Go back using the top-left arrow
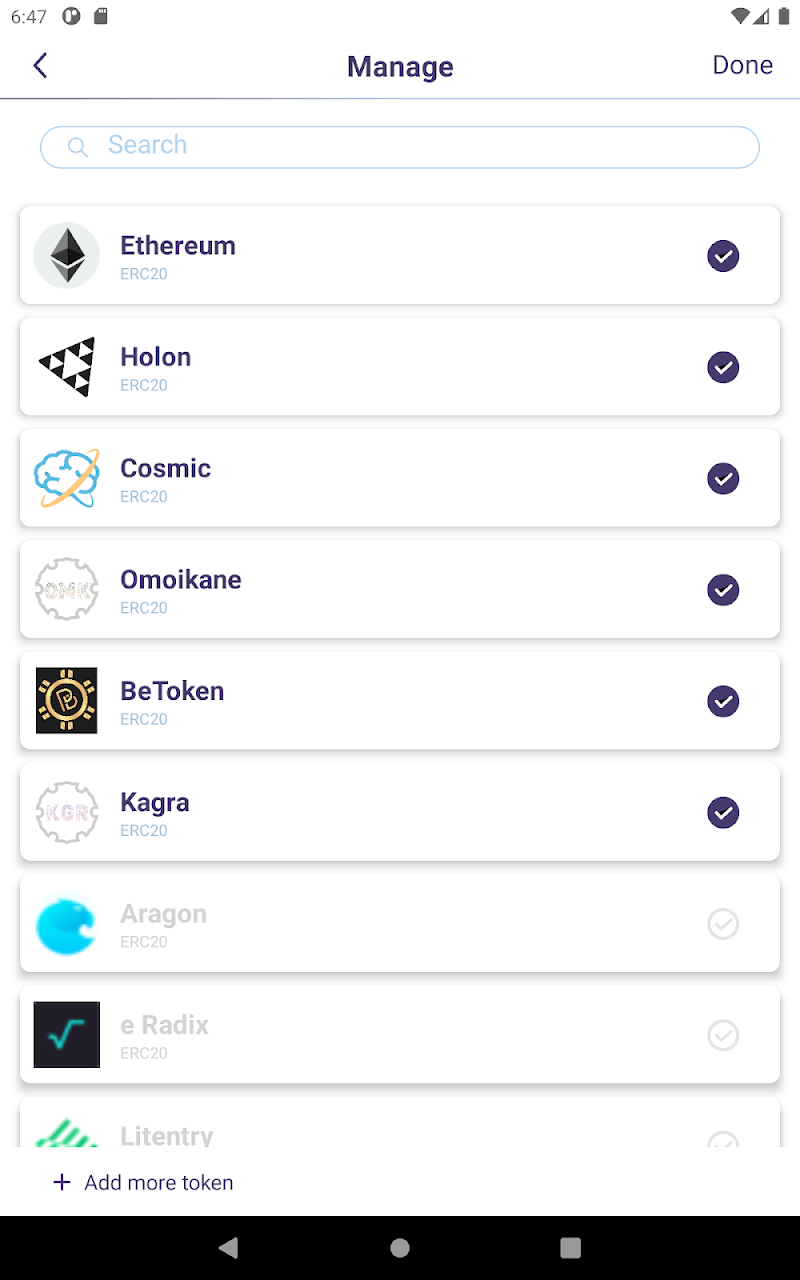 pos(40,66)
